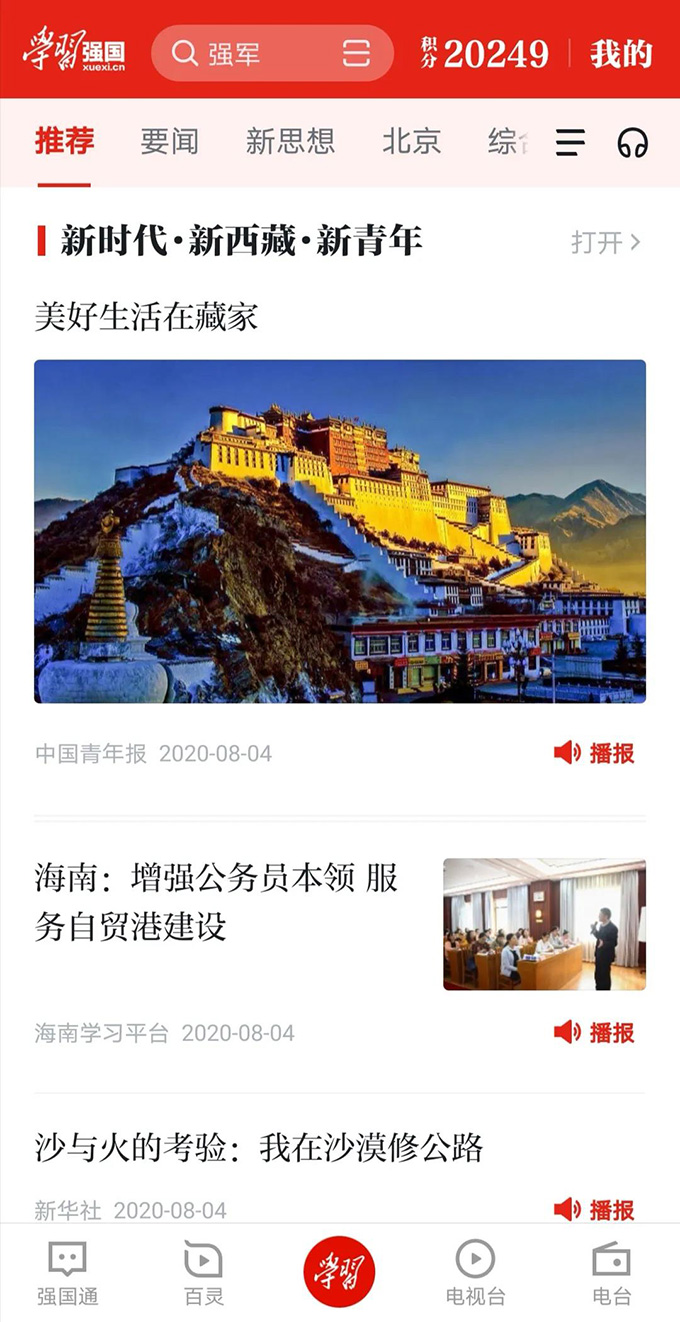Tap the scan icon in search bar
The width and height of the screenshot is (680, 1322).
point(357,53)
